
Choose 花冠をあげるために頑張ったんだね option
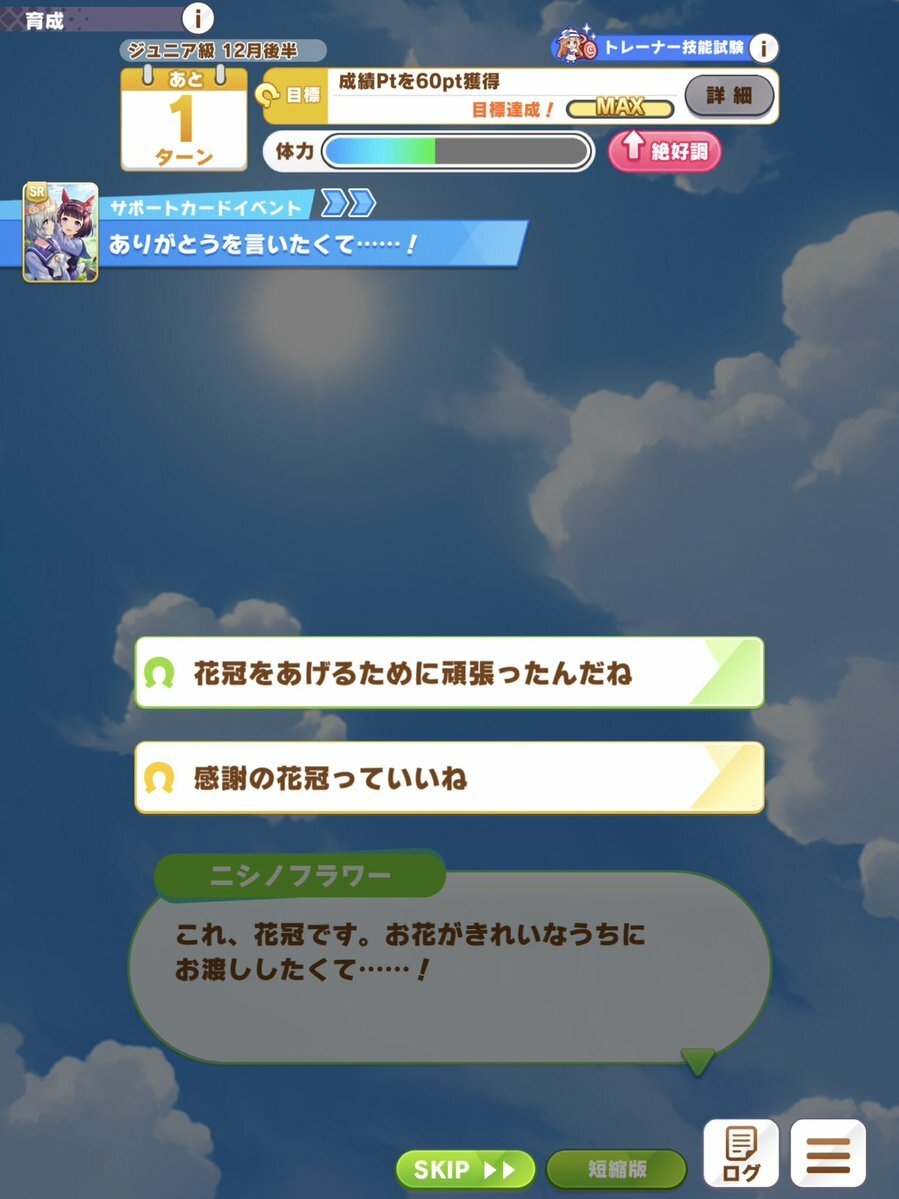point(449,673)
